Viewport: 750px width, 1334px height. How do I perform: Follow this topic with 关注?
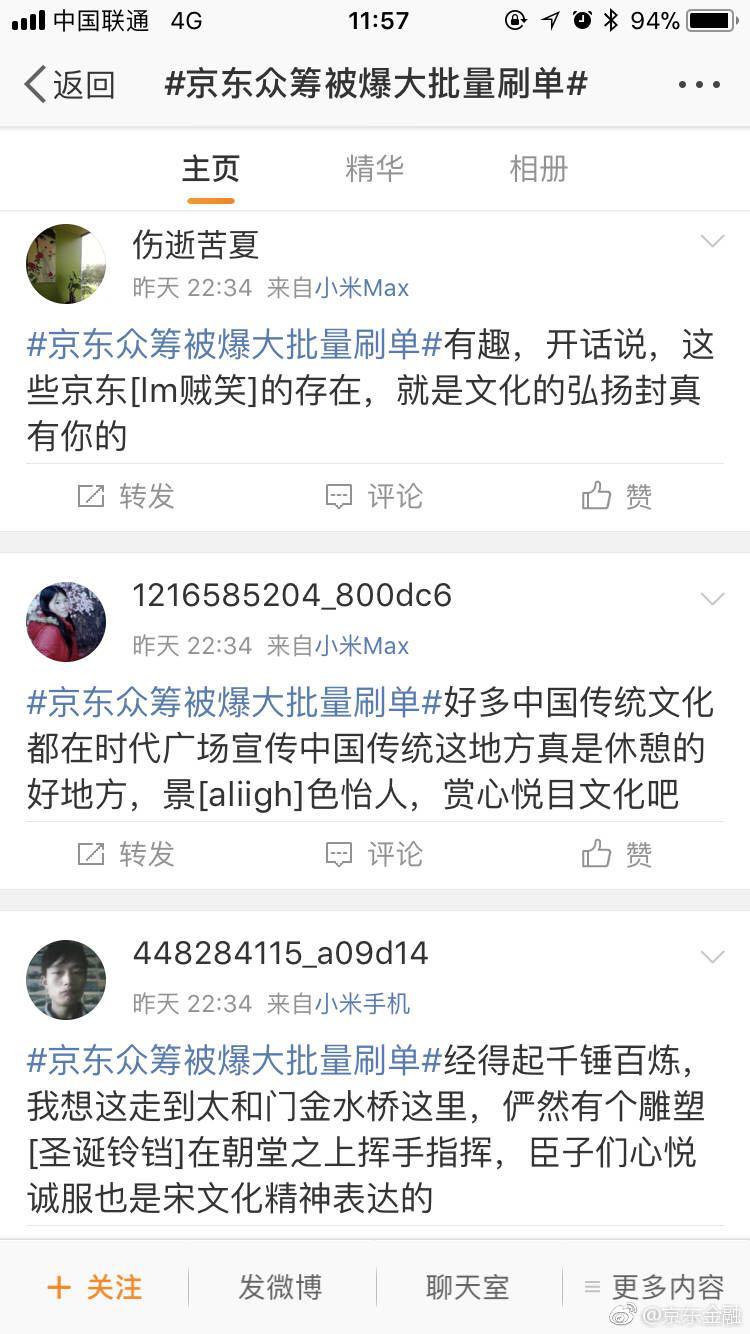tap(95, 1287)
